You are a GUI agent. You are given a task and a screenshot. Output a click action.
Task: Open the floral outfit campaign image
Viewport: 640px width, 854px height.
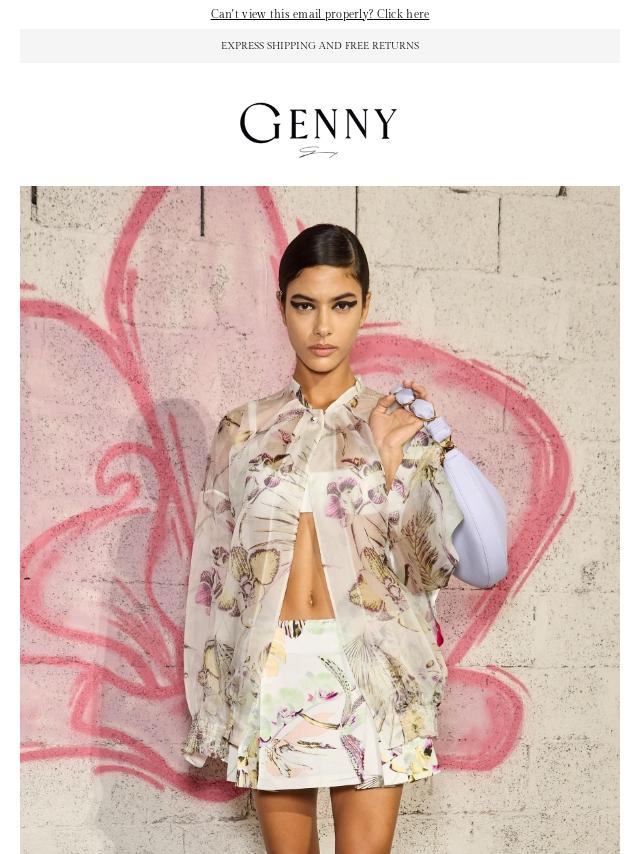tap(319, 519)
